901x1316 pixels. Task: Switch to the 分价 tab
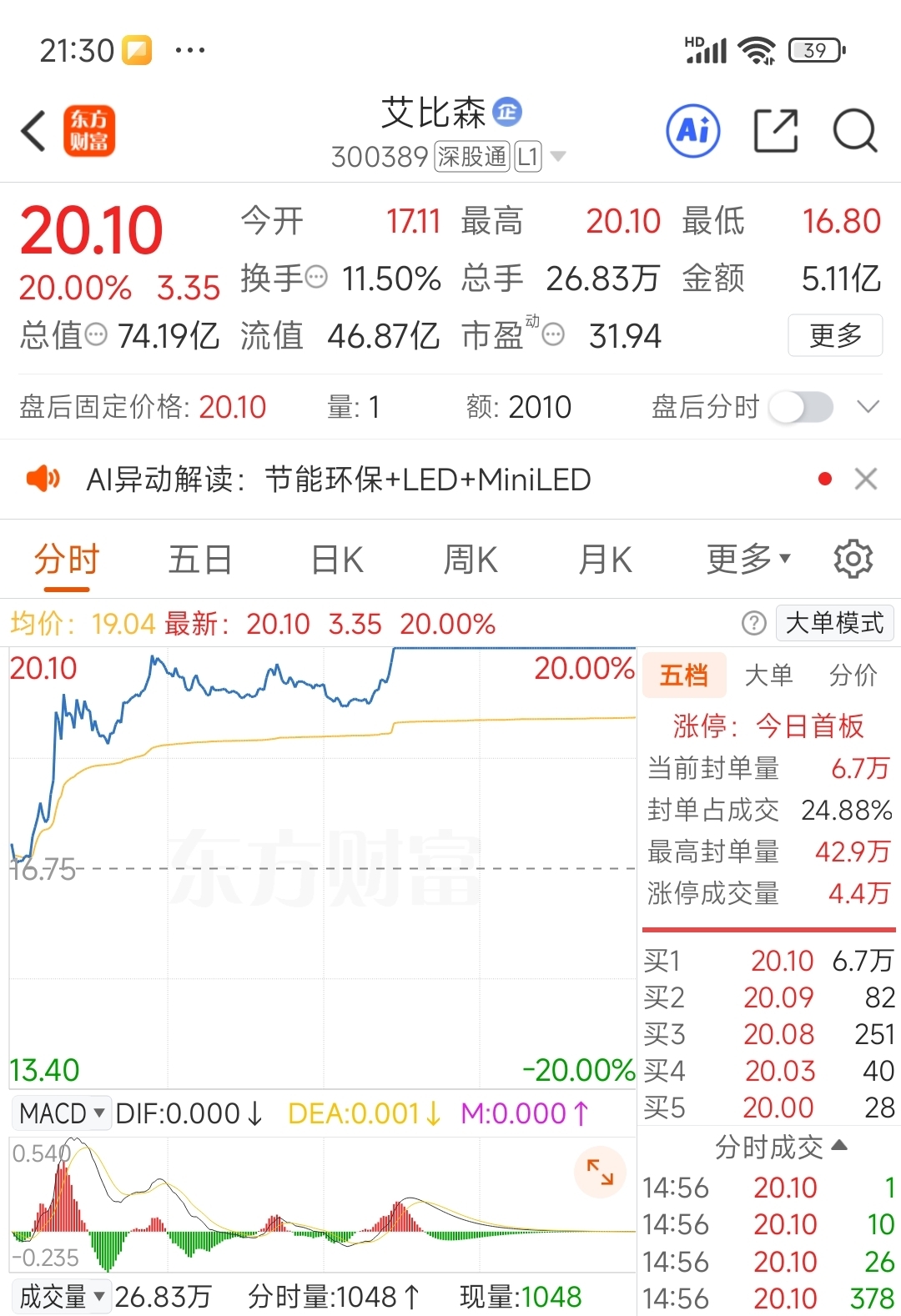coord(853,675)
